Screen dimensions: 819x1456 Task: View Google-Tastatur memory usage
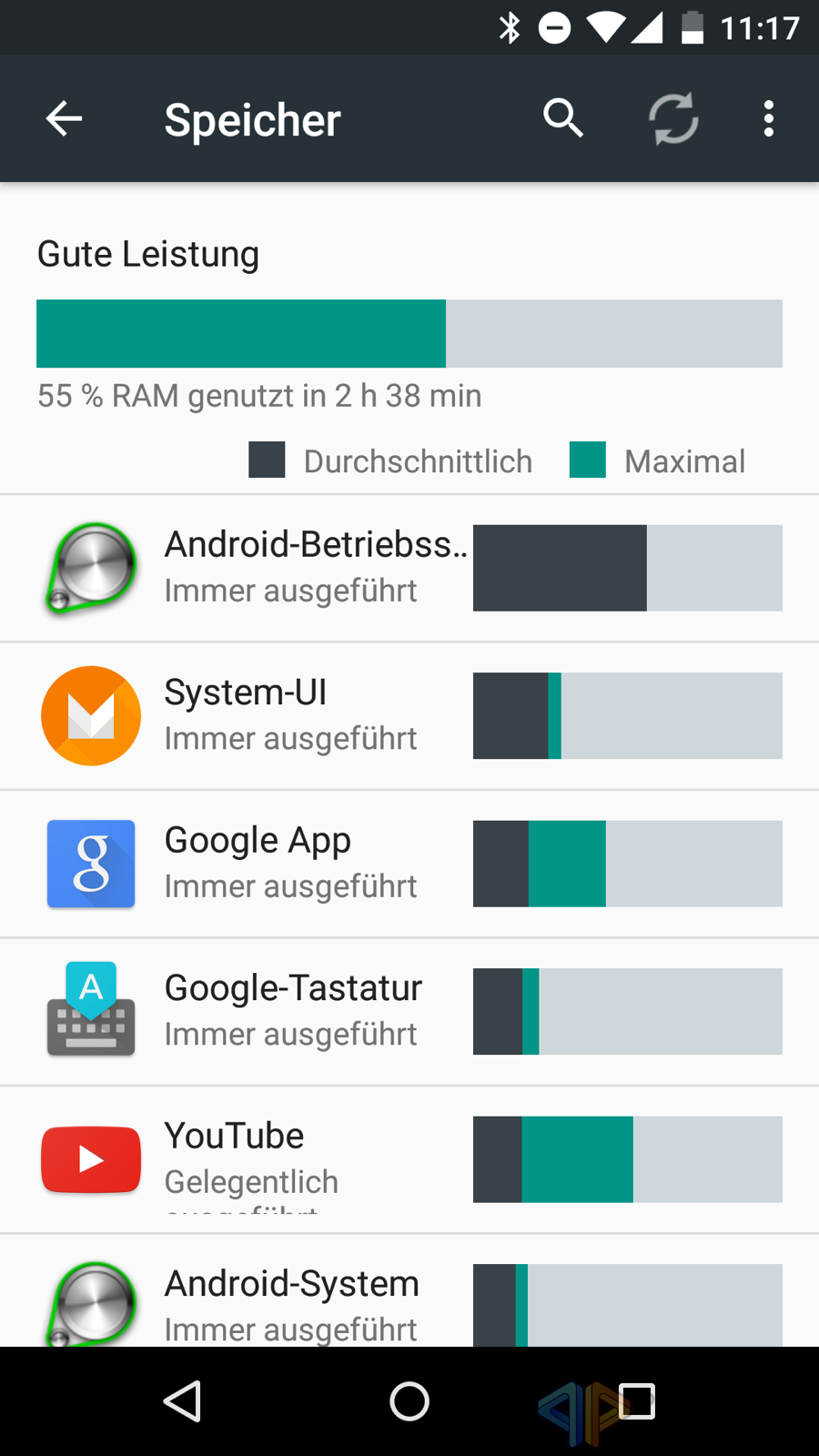(x=409, y=1012)
